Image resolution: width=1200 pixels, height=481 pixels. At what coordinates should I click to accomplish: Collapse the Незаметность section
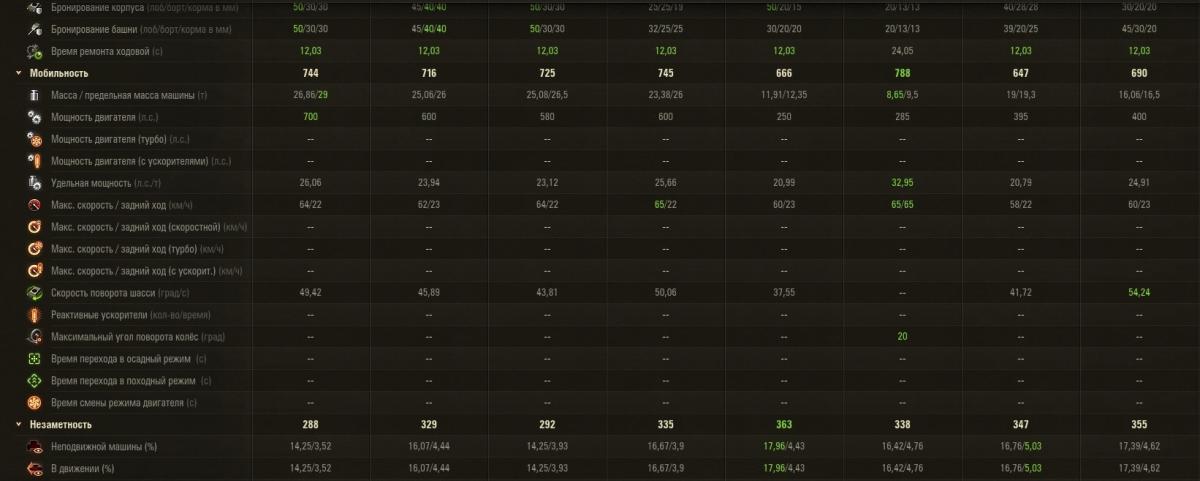tap(18, 424)
